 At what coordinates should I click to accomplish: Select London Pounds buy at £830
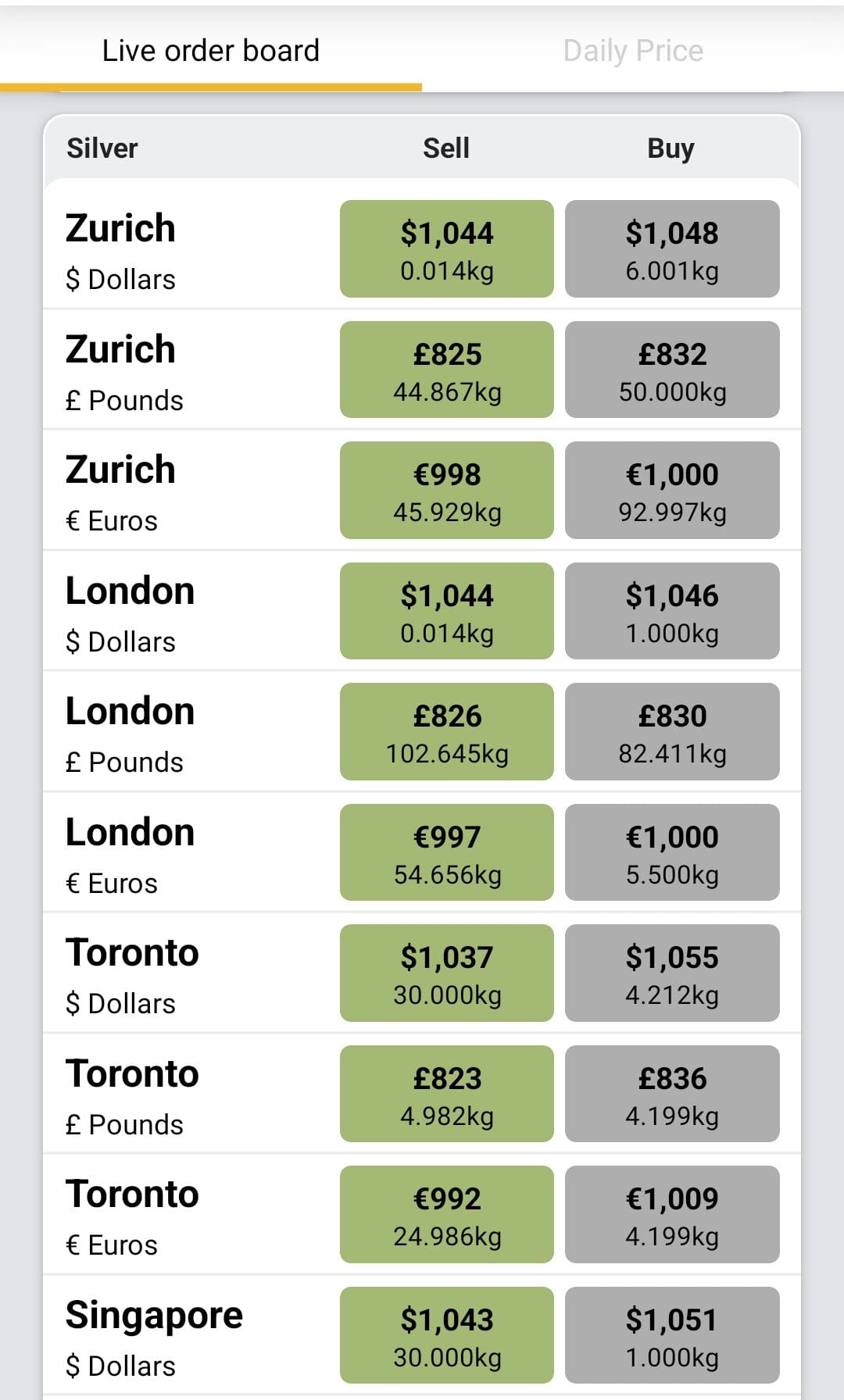point(672,732)
